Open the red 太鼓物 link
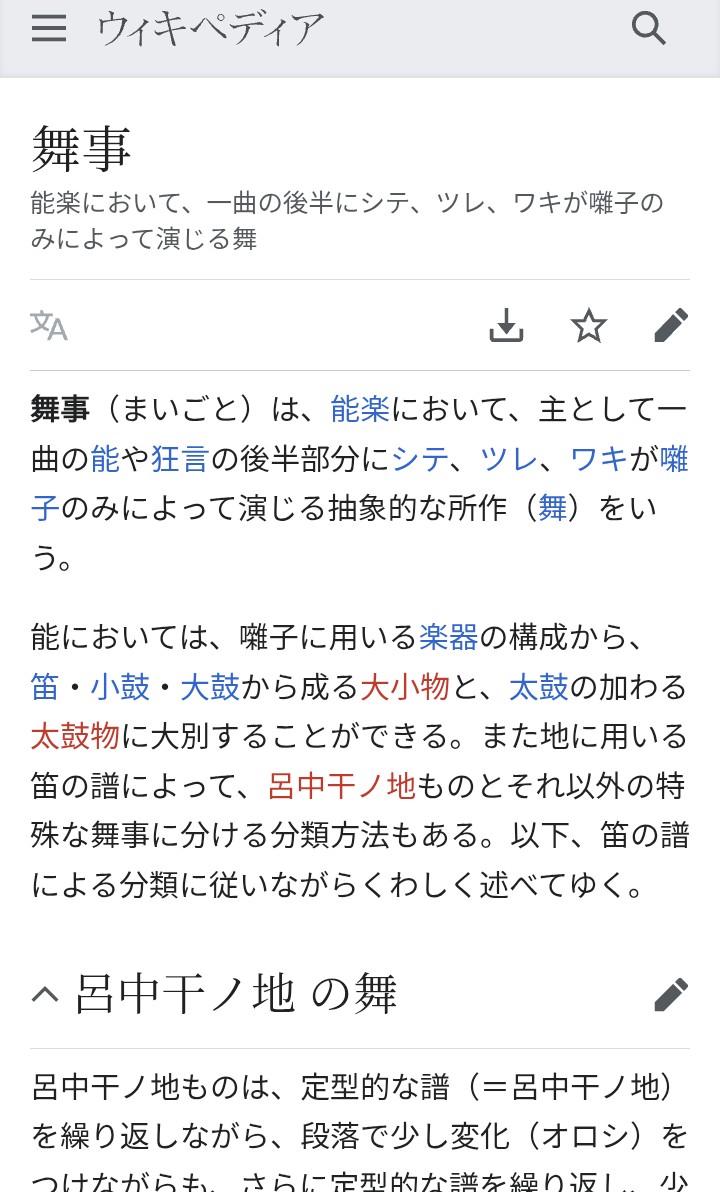 pos(75,737)
